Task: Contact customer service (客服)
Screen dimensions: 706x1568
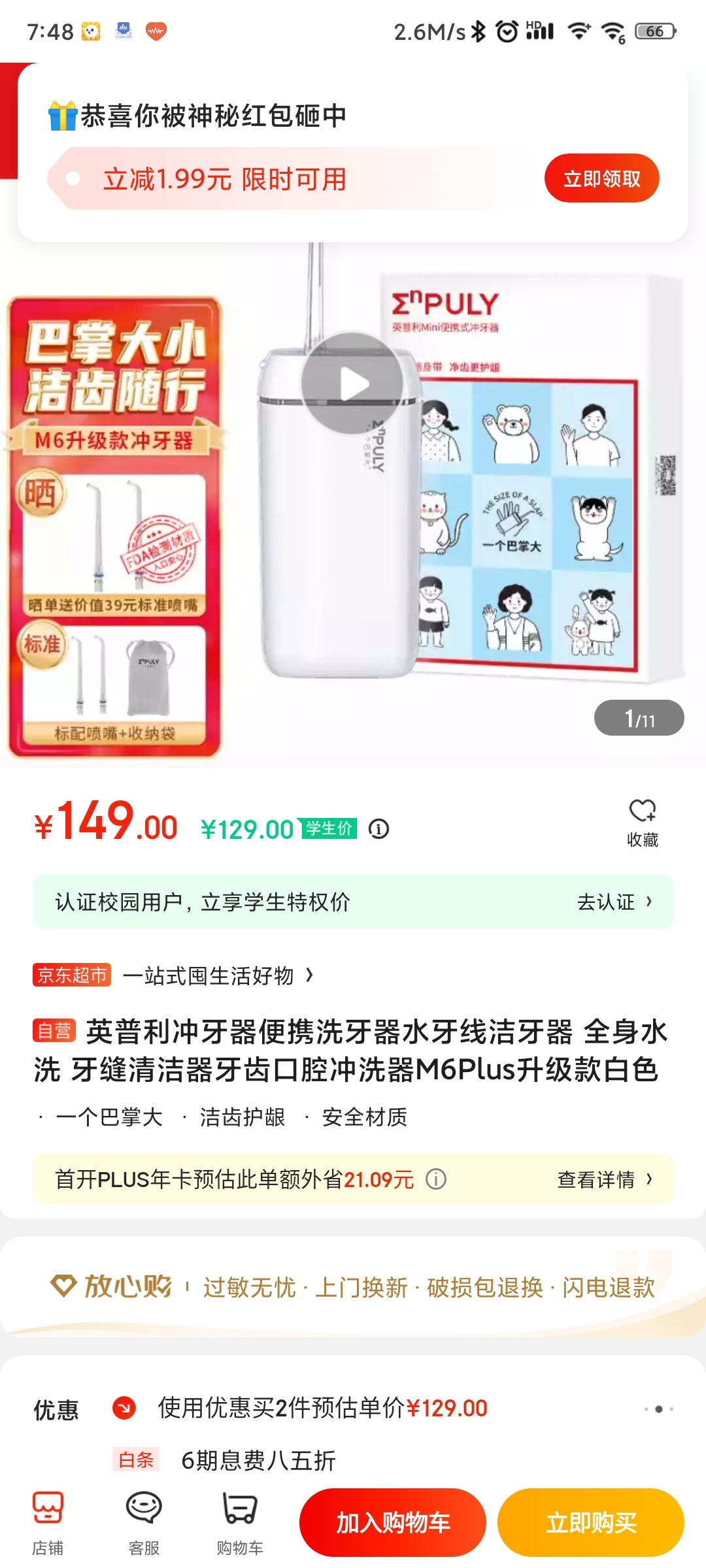Action: click(144, 1523)
